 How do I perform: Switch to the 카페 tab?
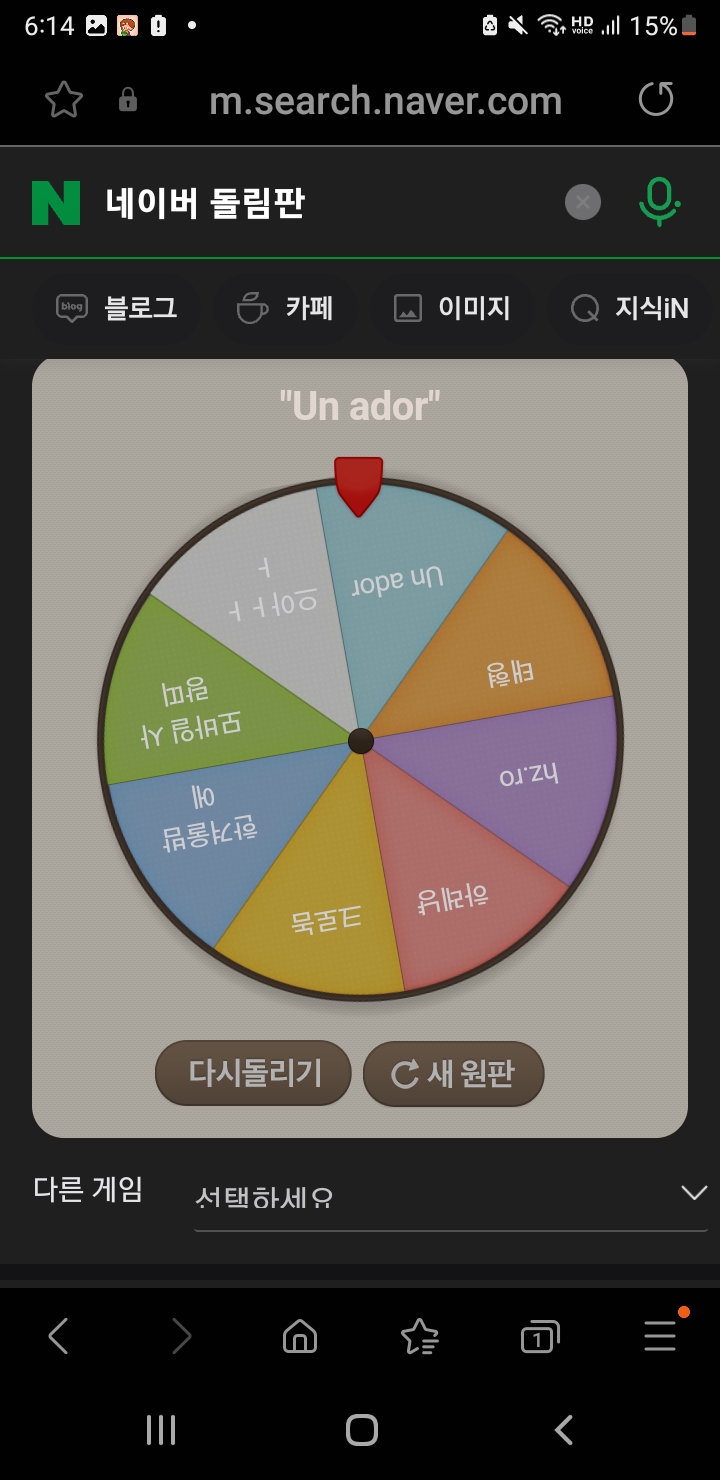point(285,308)
